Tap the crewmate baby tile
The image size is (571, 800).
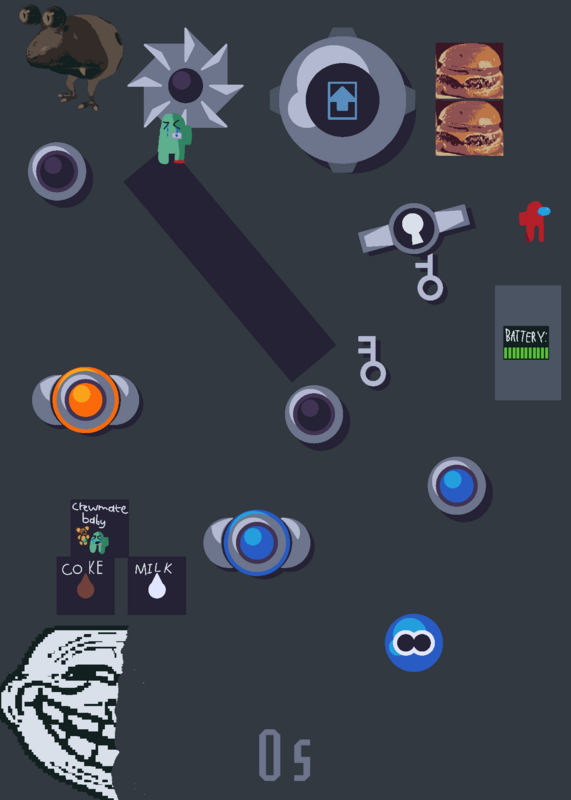point(100,528)
